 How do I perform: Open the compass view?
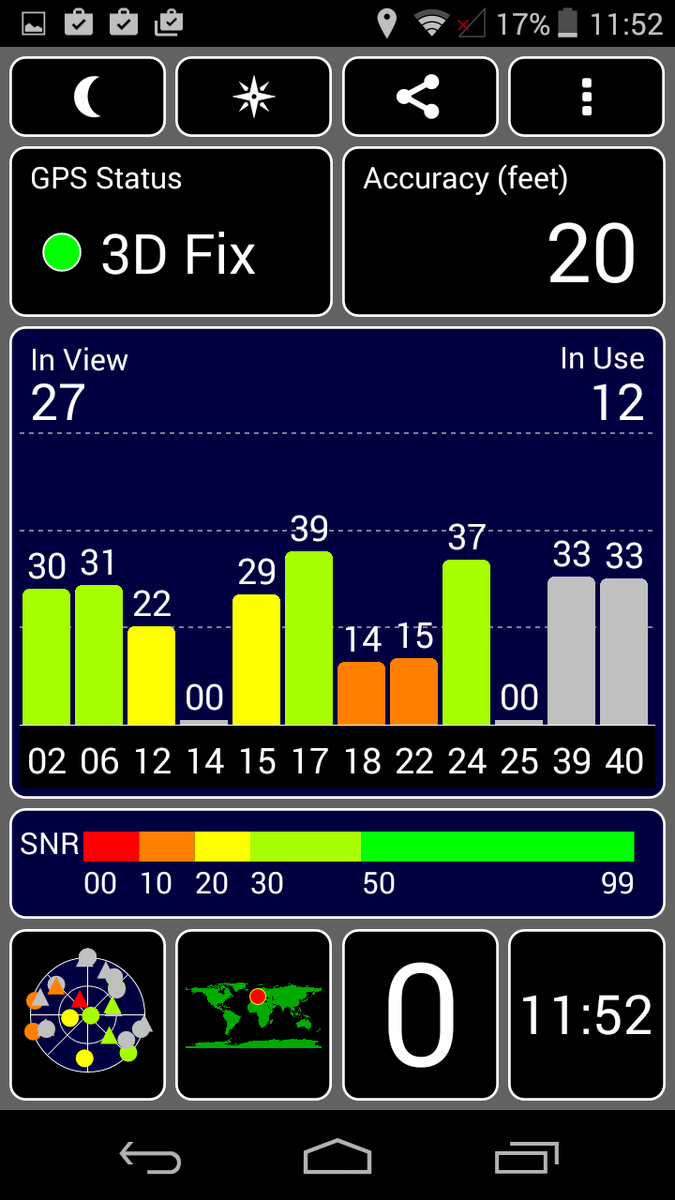pos(253,97)
